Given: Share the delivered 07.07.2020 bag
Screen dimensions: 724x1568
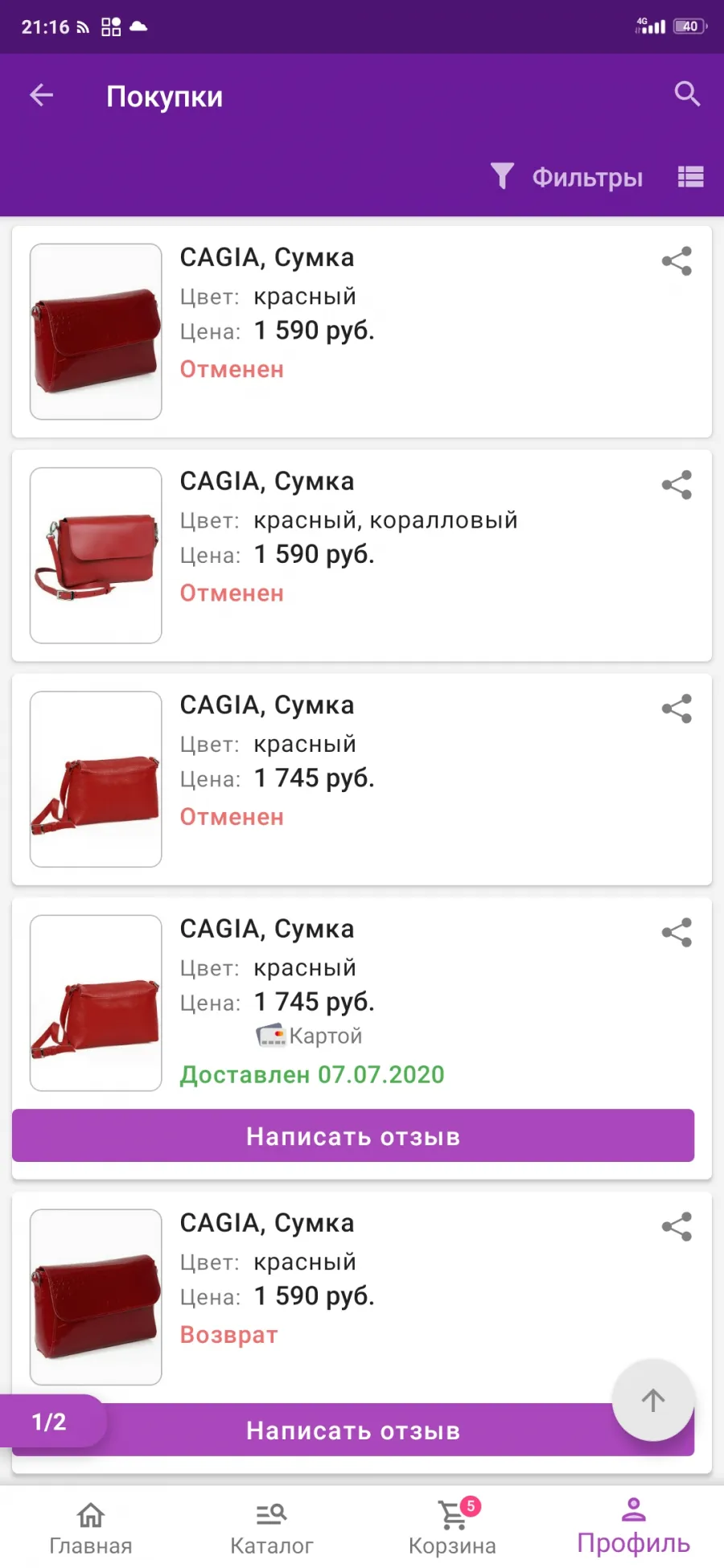Looking at the screenshot, I should point(677,933).
